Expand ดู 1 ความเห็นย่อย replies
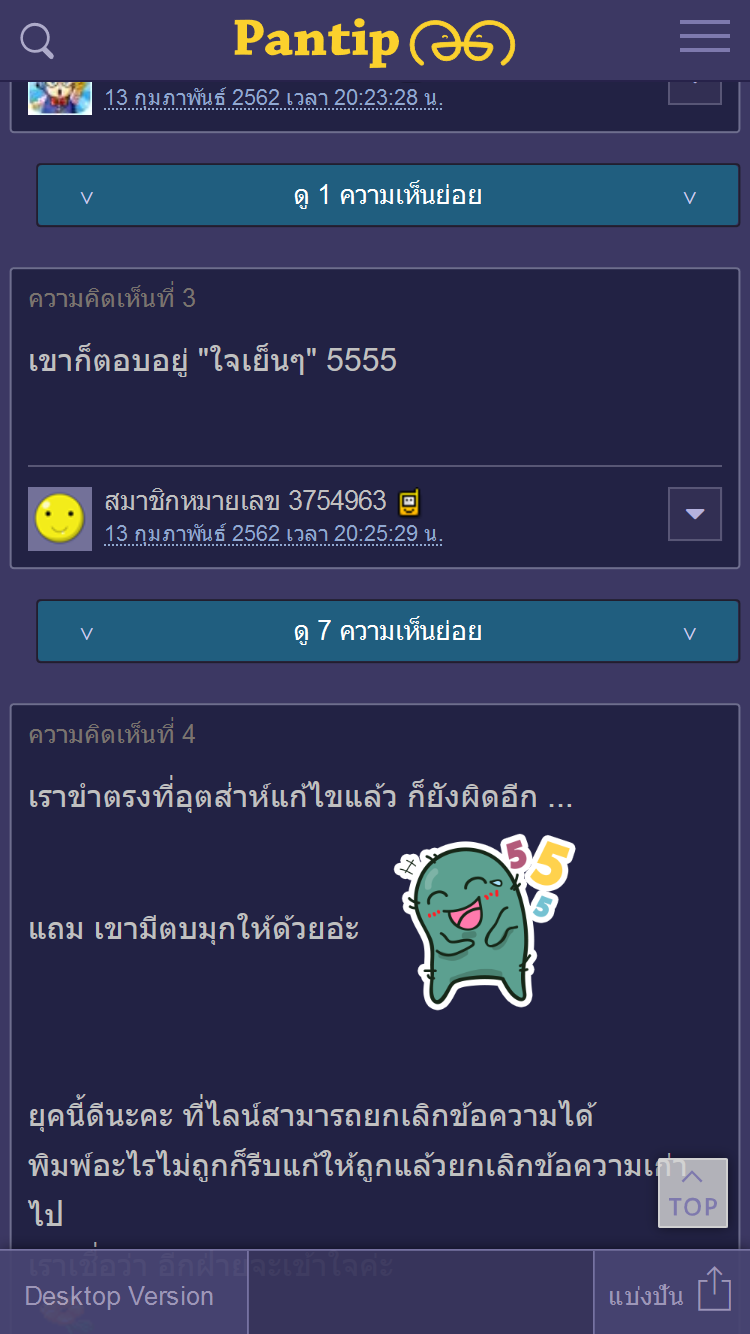The width and height of the screenshot is (750, 1334). tap(388, 196)
